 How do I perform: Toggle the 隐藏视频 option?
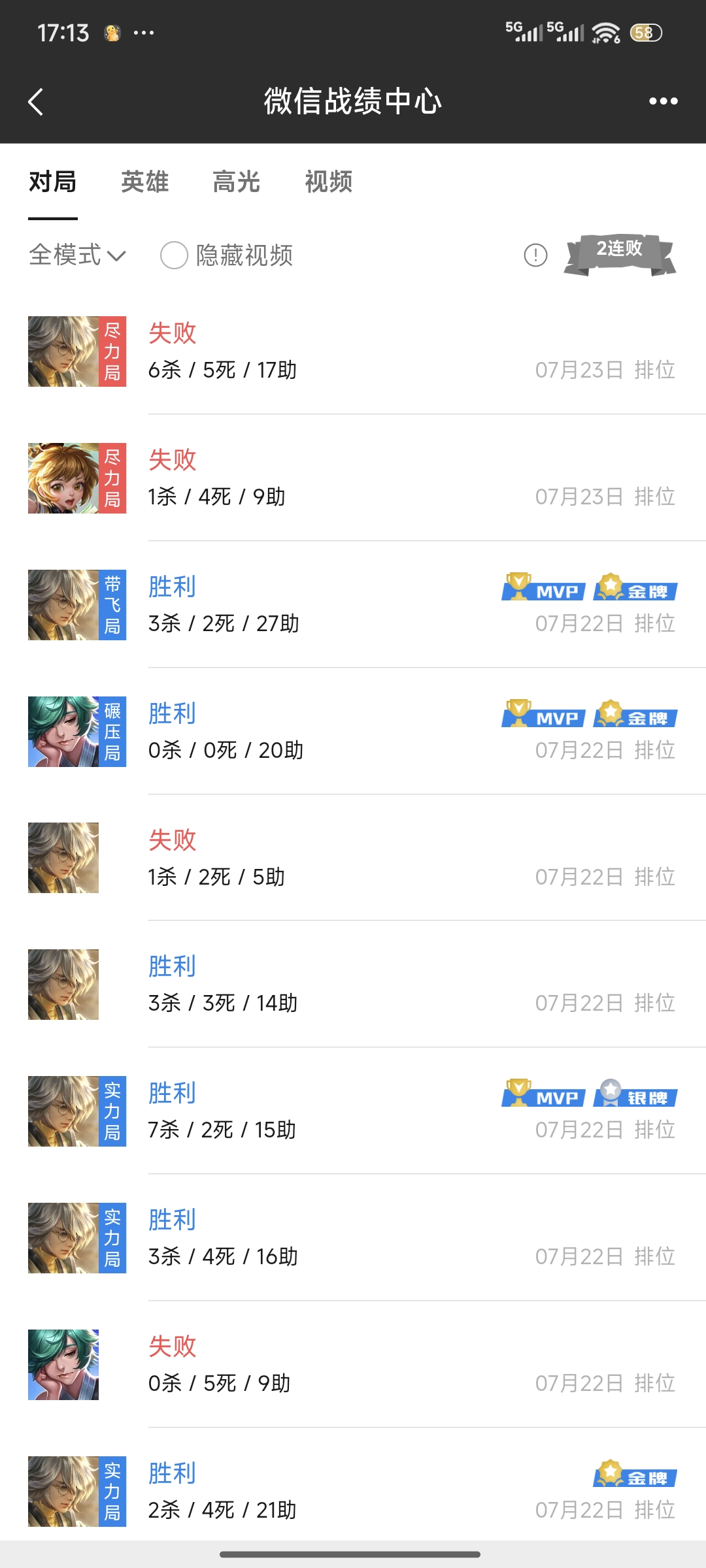click(x=175, y=255)
